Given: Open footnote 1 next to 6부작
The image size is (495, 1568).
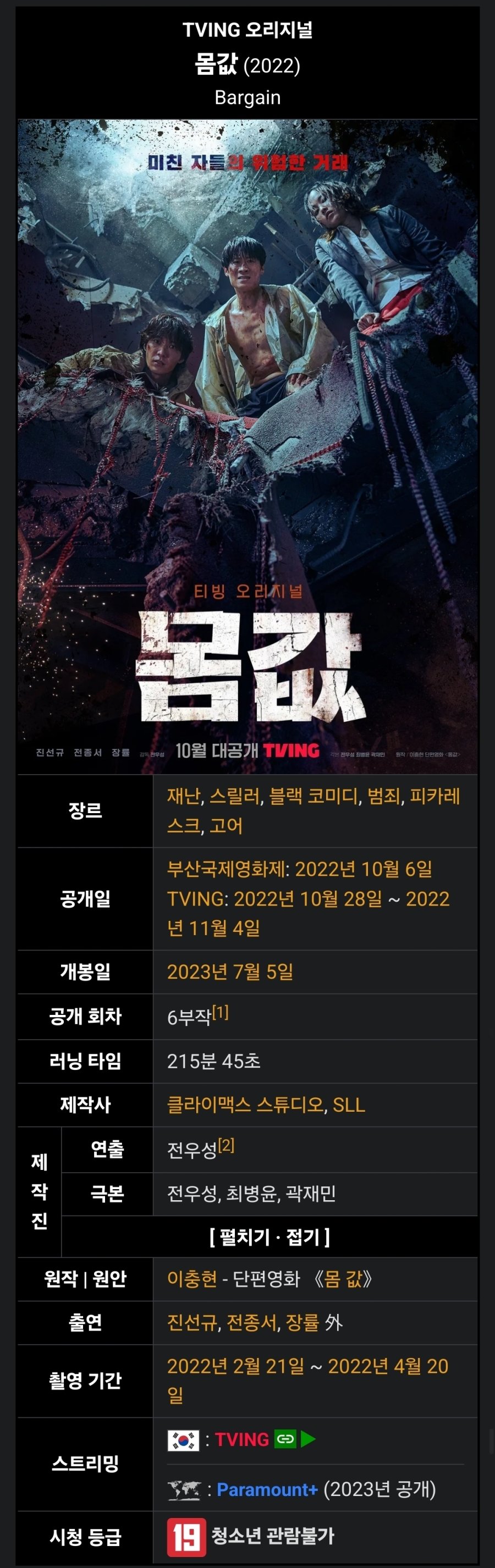Looking at the screenshot, I should click(x=221, y=1012).
